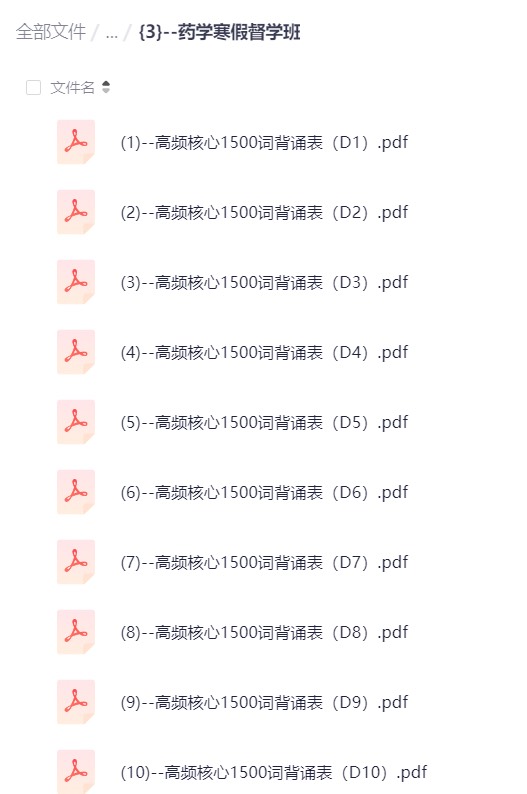Go back to 全部文件 in breadcrumb
Image resolution: width=527 pixels, height=794 pixels.
(x=51, y=32)
